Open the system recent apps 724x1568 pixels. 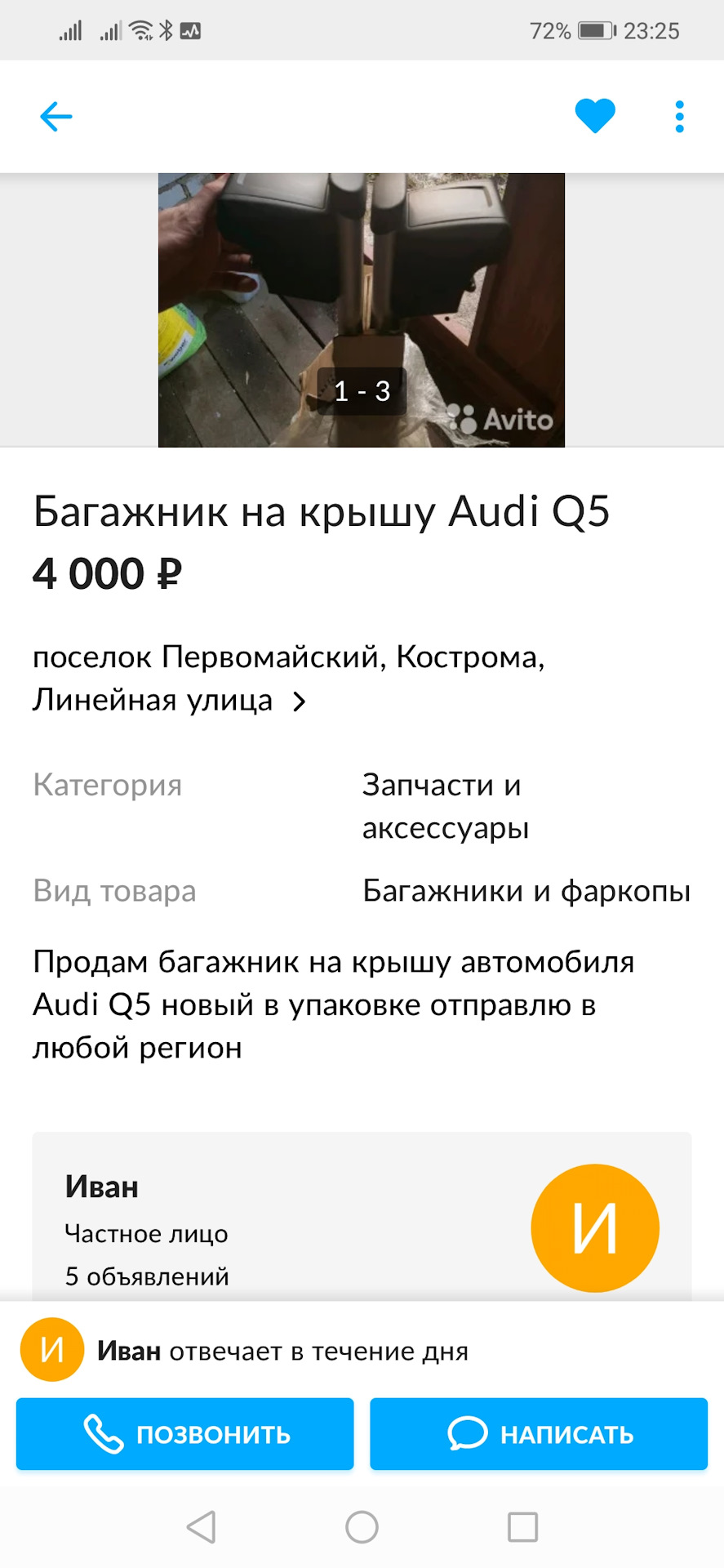(522, 1526)
